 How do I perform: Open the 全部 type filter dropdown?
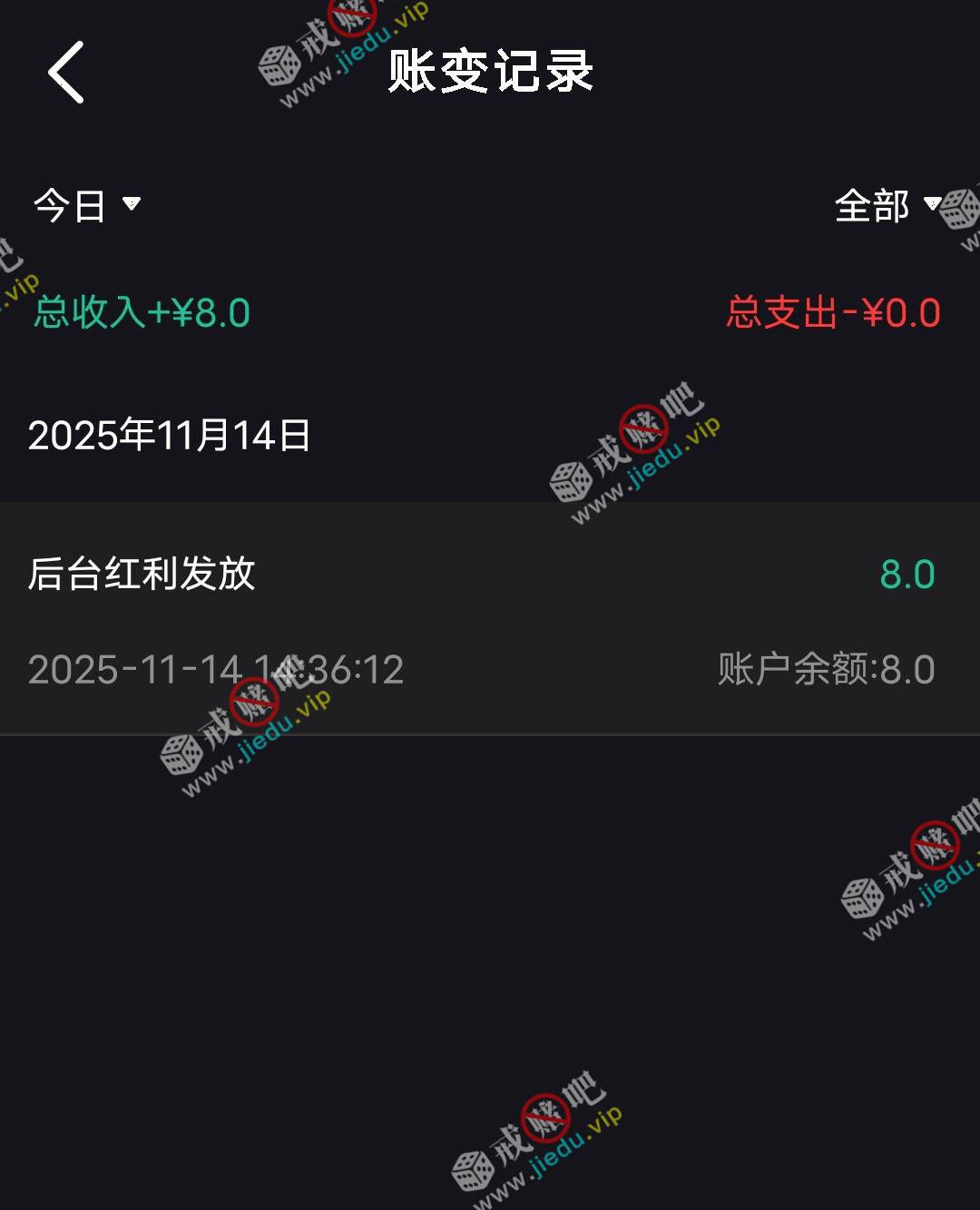tap(885, 206)
